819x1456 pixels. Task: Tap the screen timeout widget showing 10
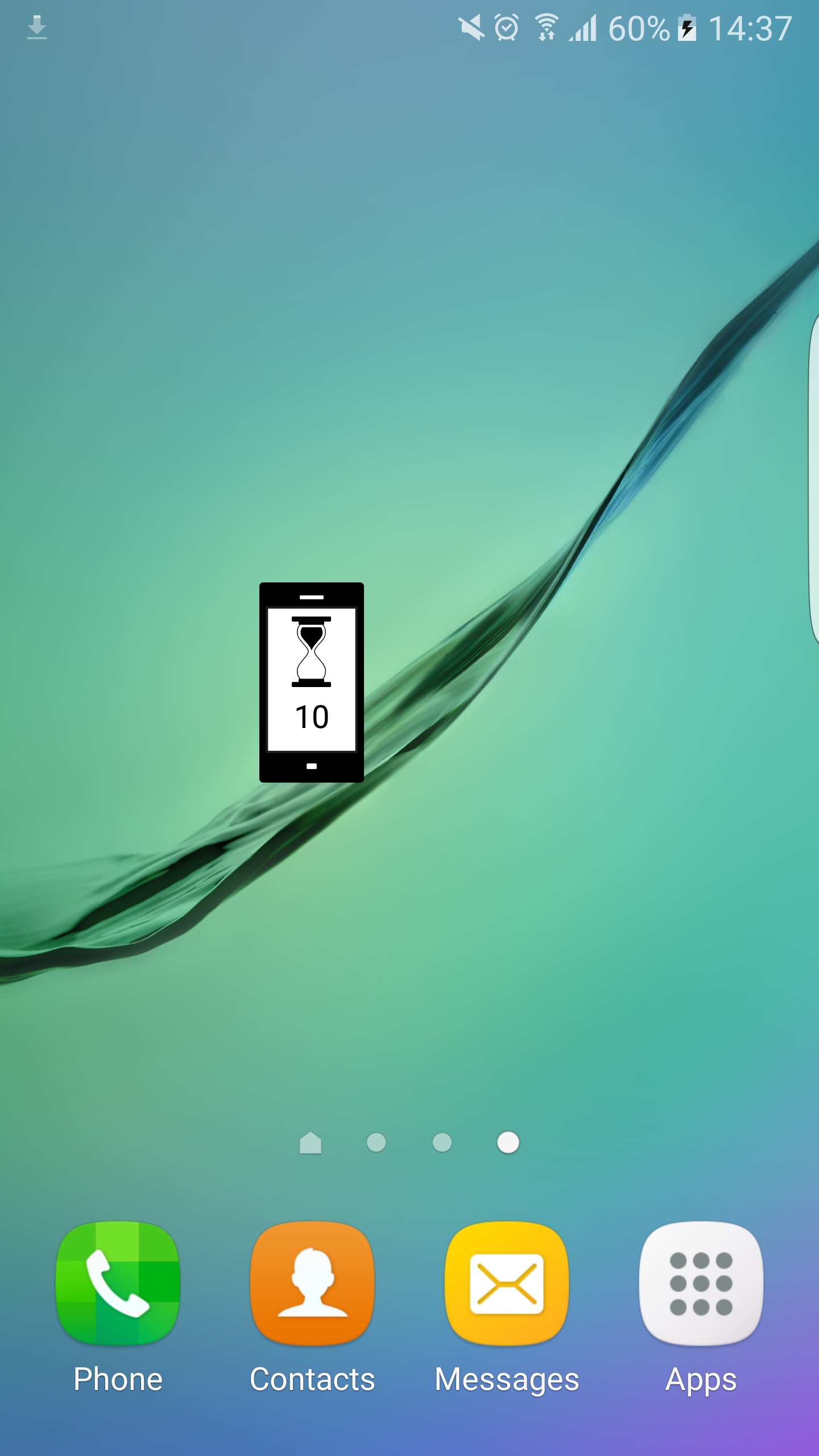tap(311, 682)
